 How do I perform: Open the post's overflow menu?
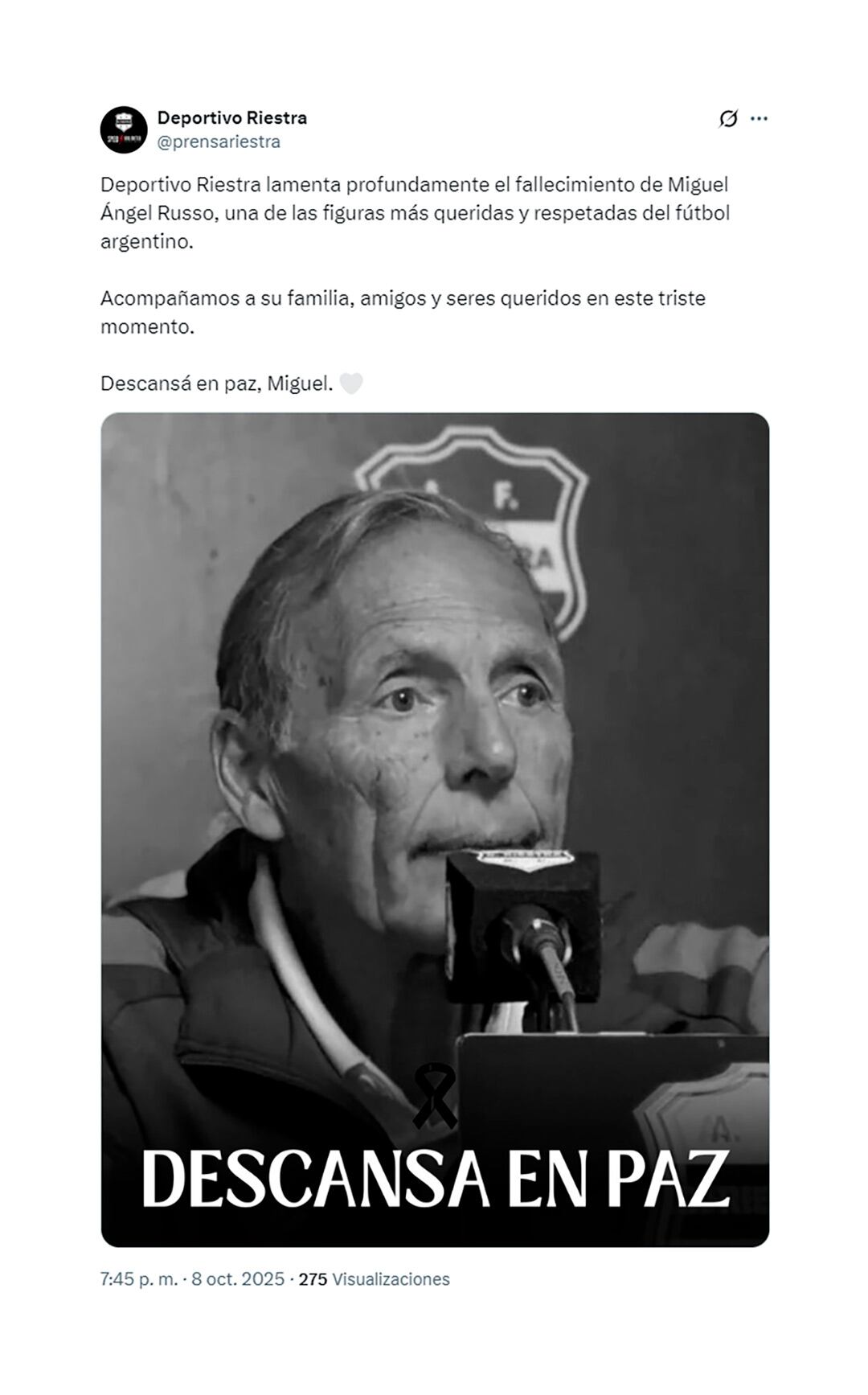(x=759, y=119)
